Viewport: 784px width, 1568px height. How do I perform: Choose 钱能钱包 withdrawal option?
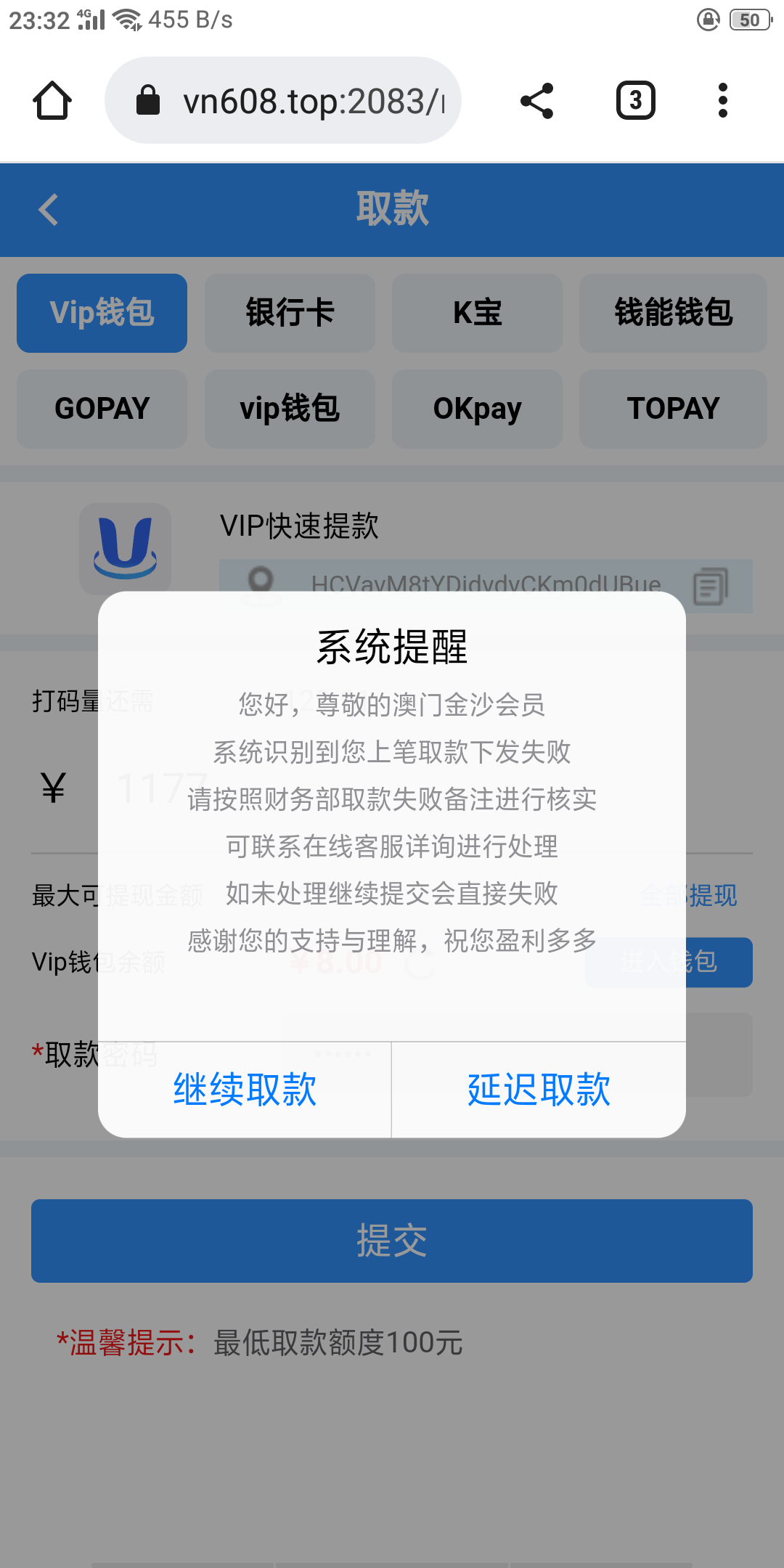pos(673,313)
